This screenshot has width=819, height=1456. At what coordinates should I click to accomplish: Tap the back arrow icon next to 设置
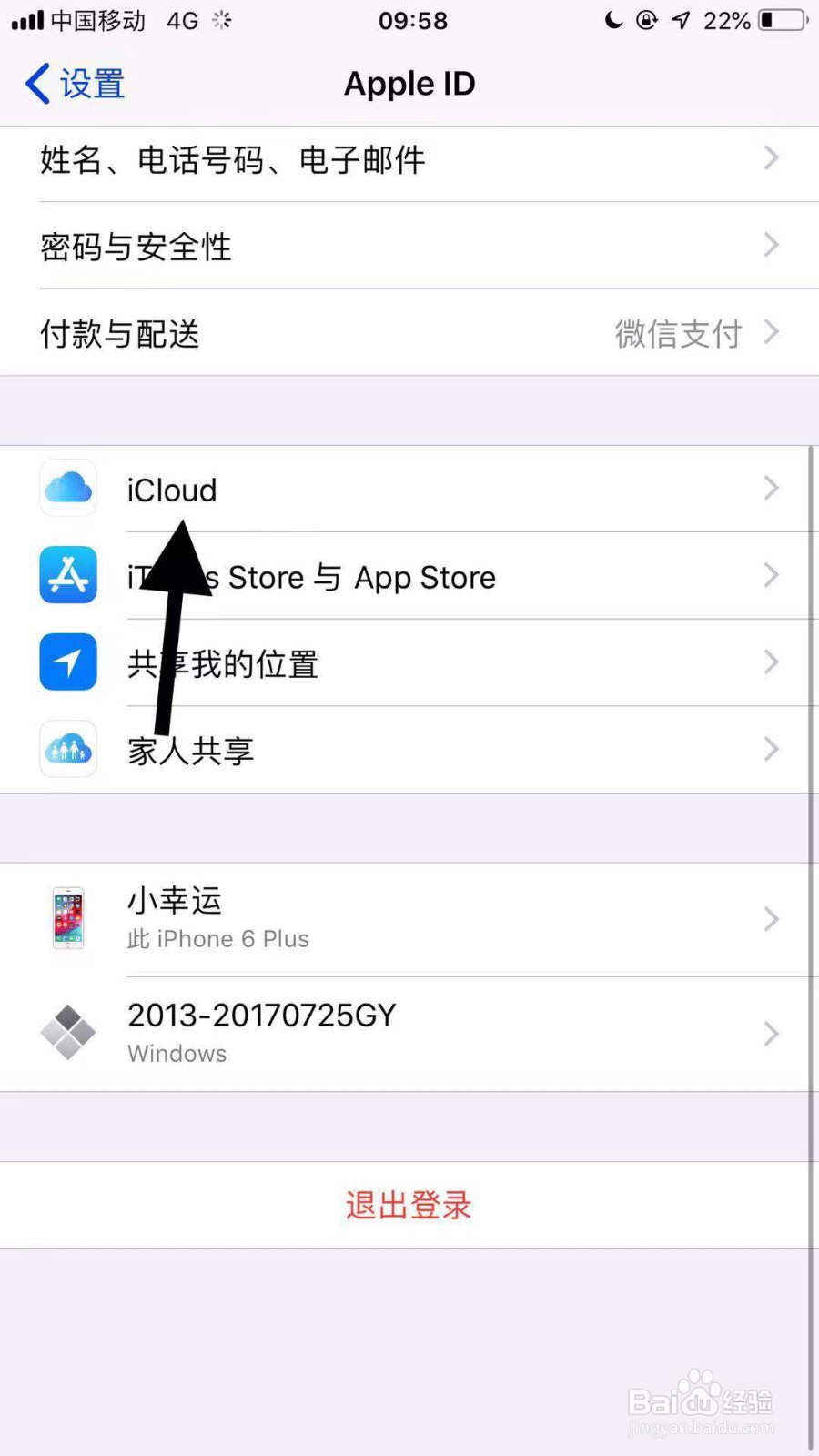36,83
